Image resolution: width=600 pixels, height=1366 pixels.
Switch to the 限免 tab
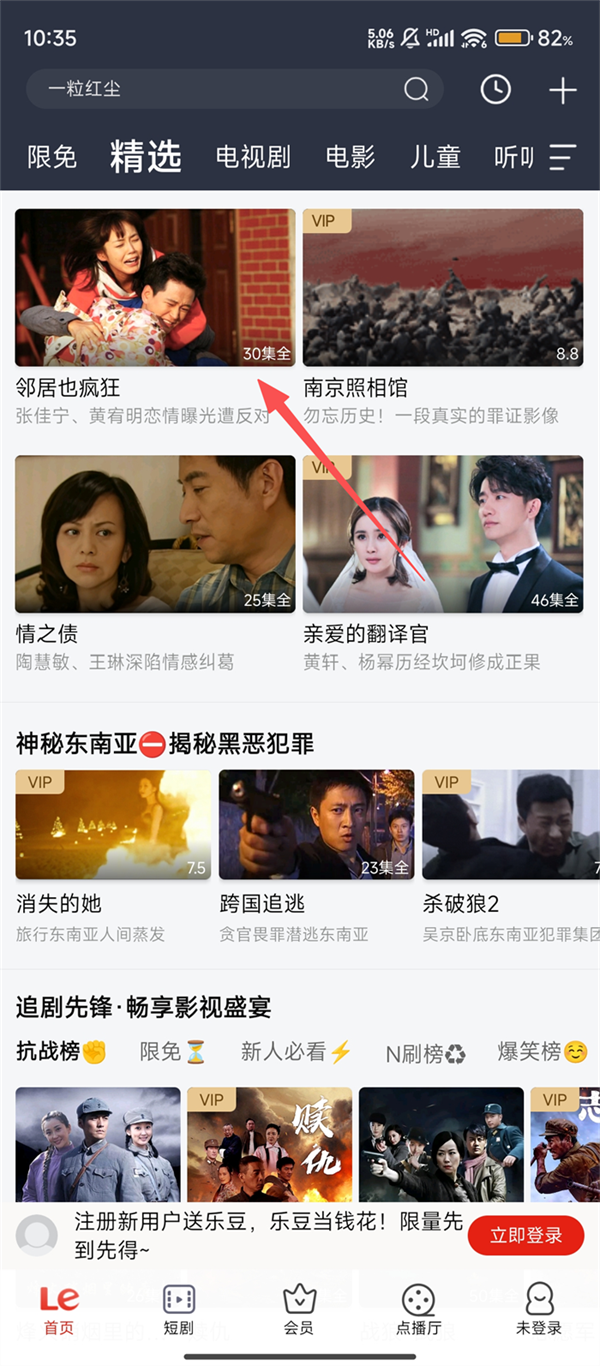(x=52, y=157)
